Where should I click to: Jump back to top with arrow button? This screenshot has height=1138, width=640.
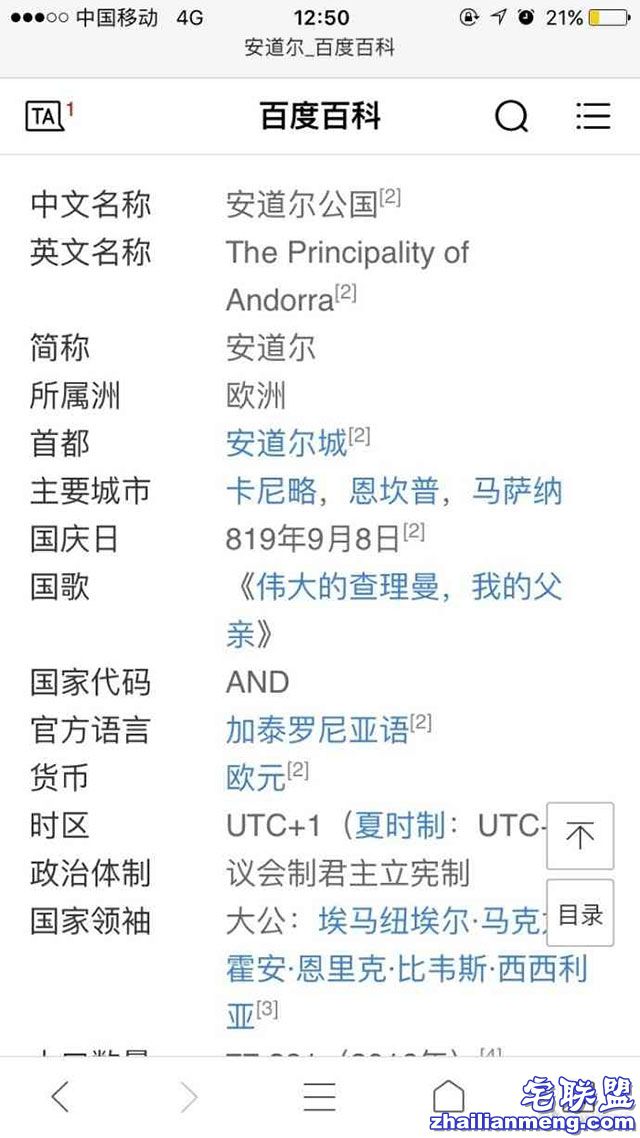pyautogui.click(x=580, y=835)
